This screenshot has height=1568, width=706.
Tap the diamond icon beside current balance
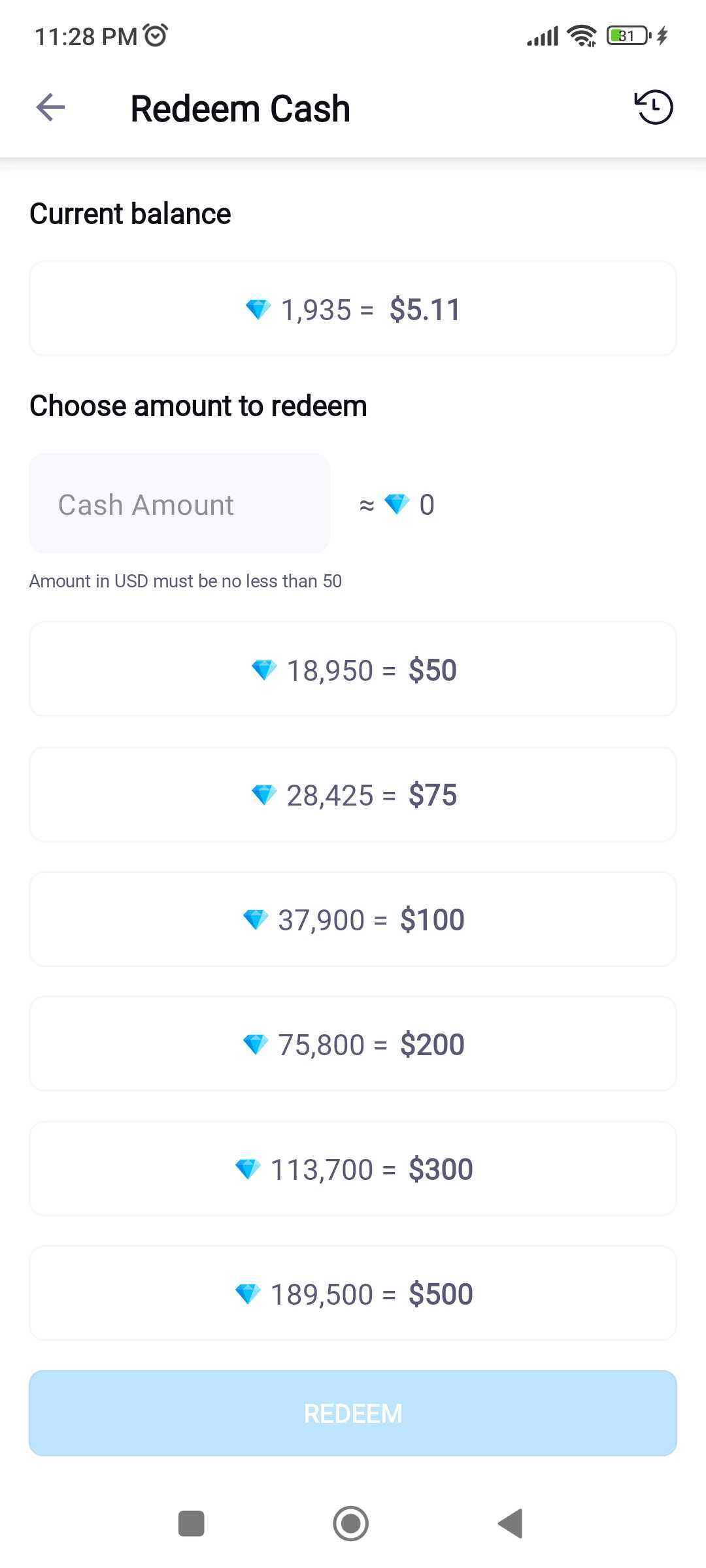pos(260,308)
